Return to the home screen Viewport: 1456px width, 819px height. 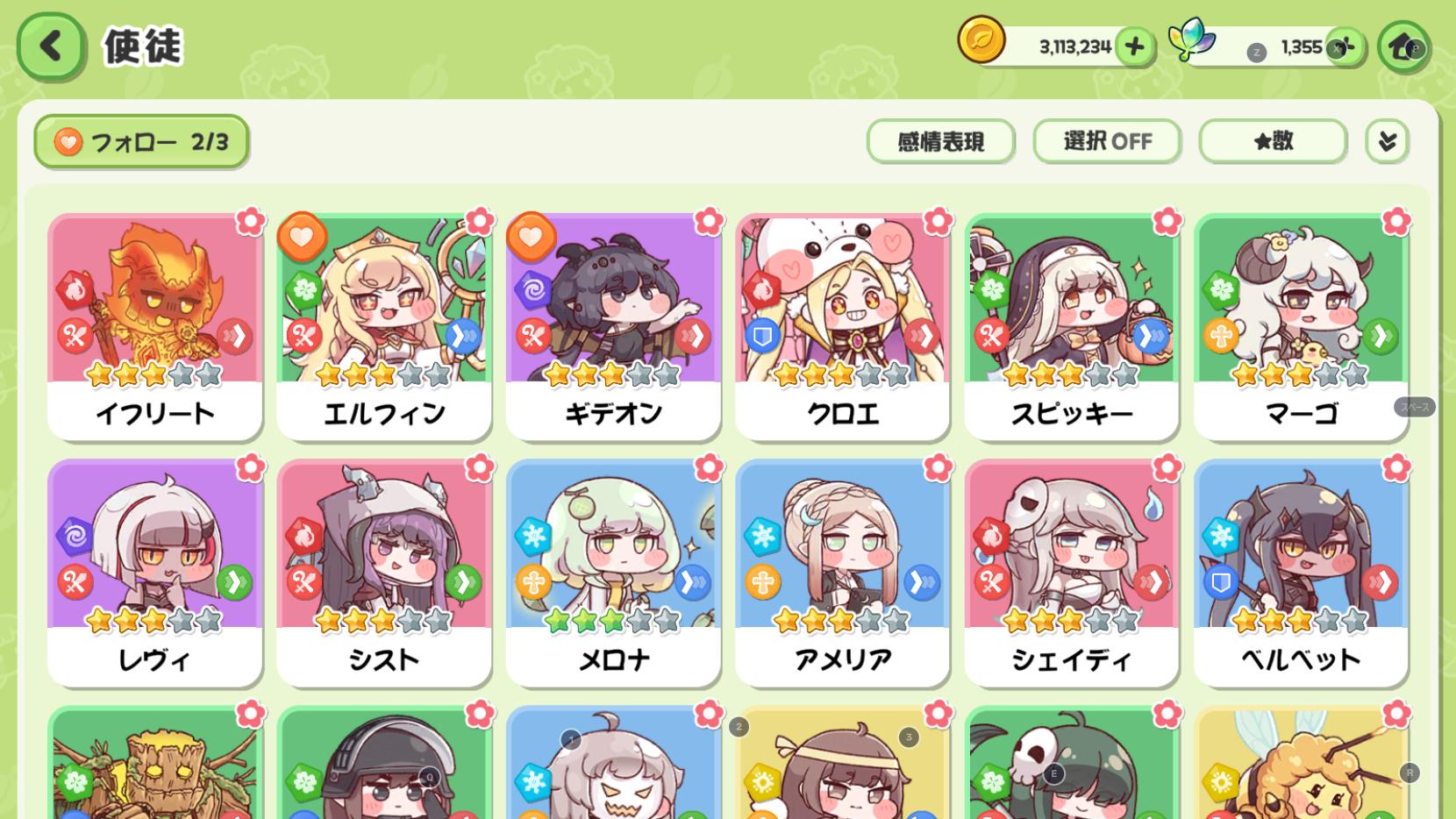tap(1403, 46)
